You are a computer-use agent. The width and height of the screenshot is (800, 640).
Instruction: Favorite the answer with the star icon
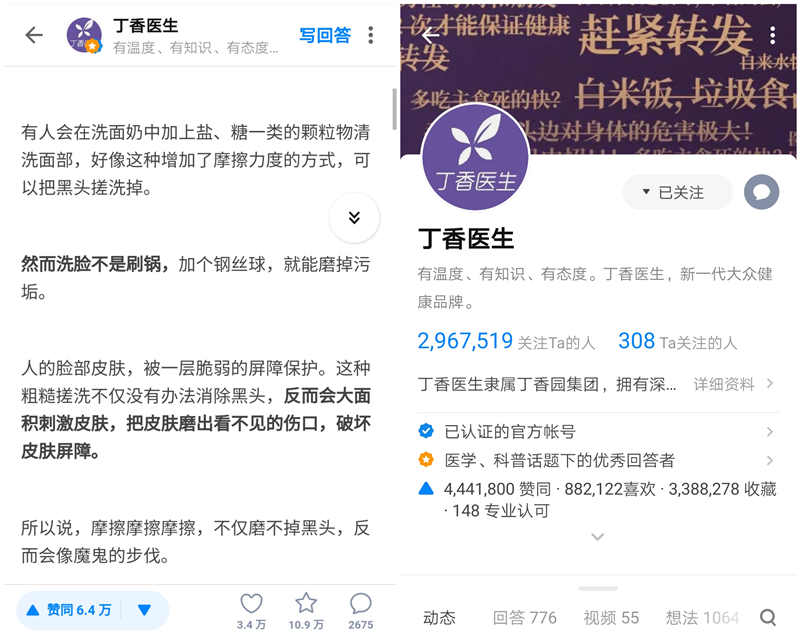coord(306,610)
